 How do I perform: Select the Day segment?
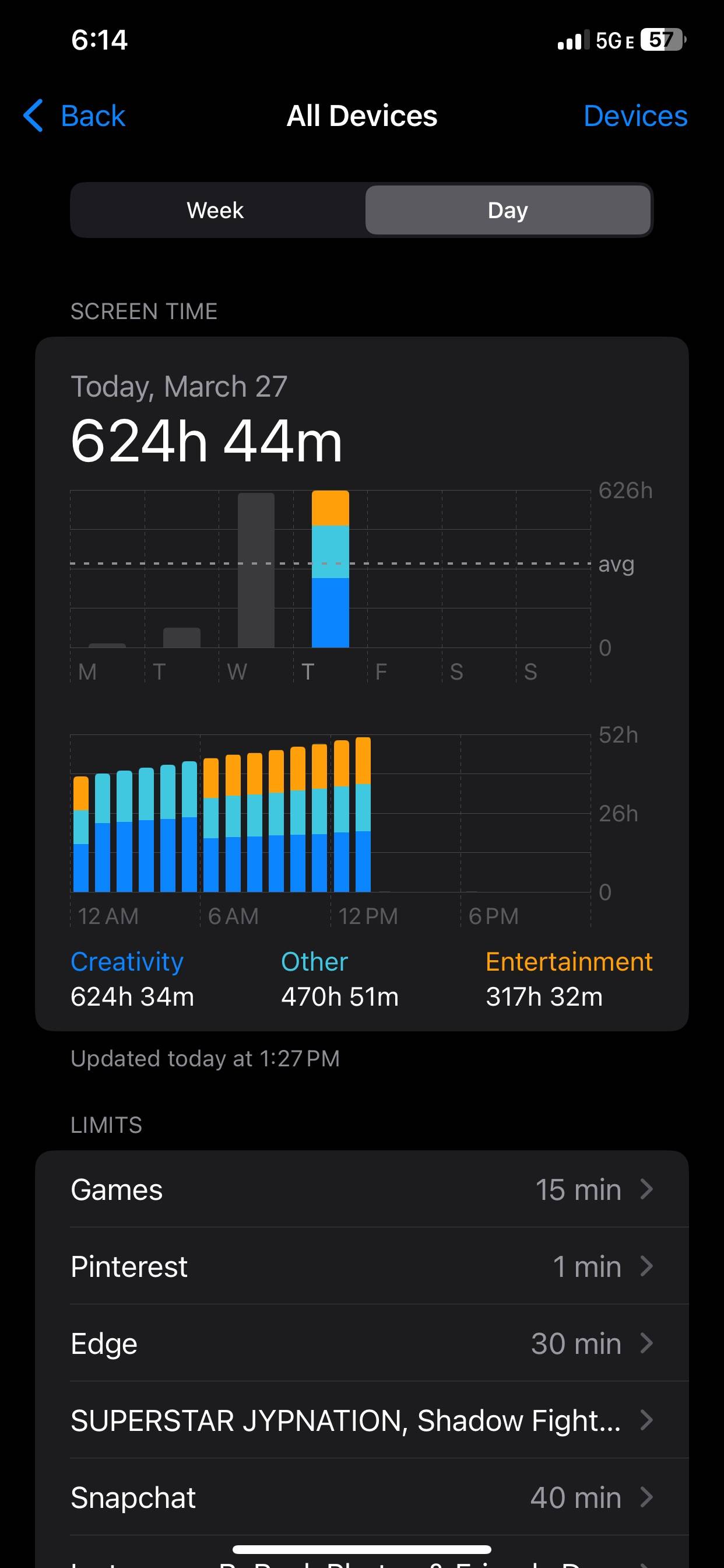[507, 210]
